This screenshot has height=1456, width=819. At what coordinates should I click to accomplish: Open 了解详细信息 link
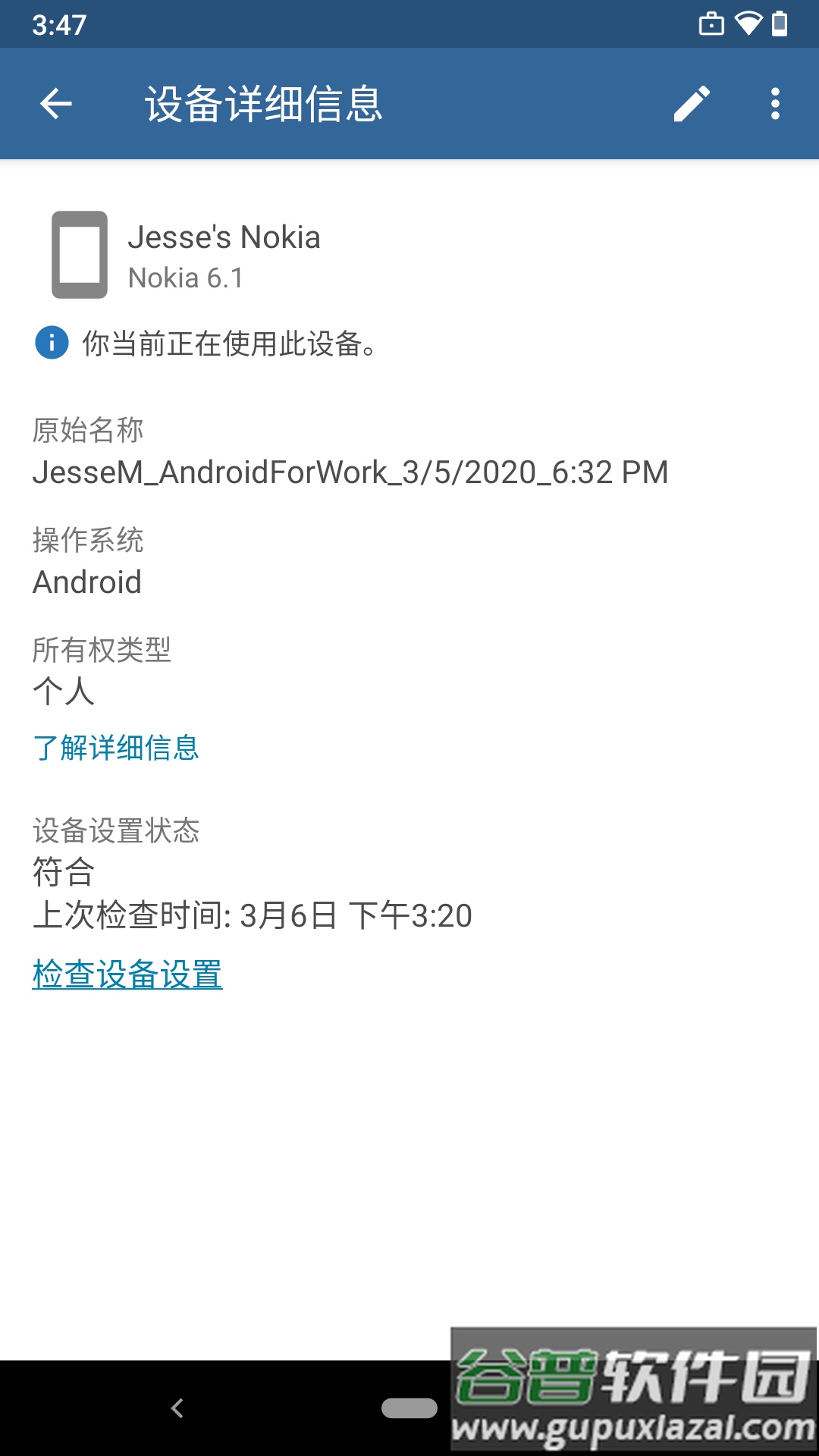[x=116, y=749]
